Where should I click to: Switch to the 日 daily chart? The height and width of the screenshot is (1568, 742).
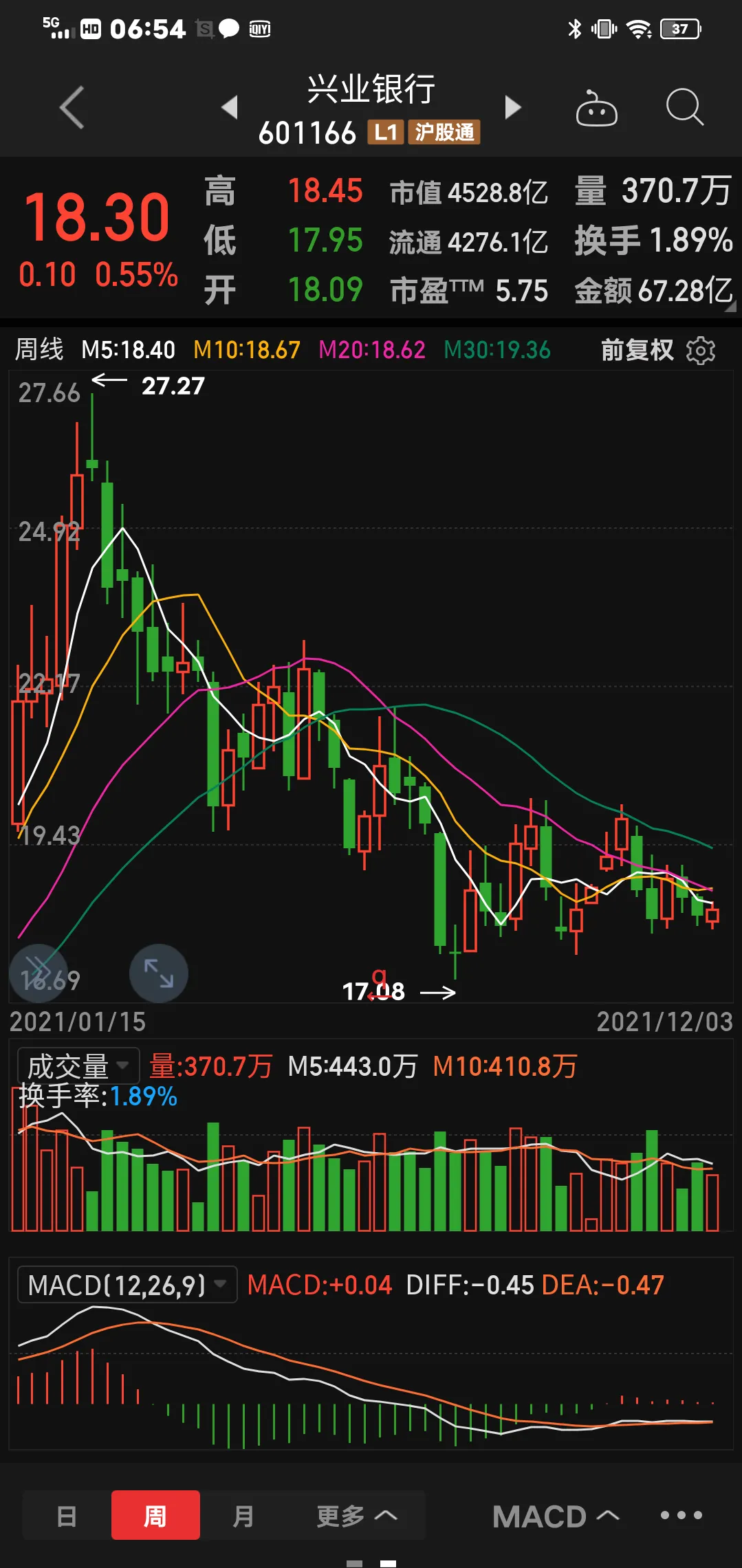click(67, 1515)
